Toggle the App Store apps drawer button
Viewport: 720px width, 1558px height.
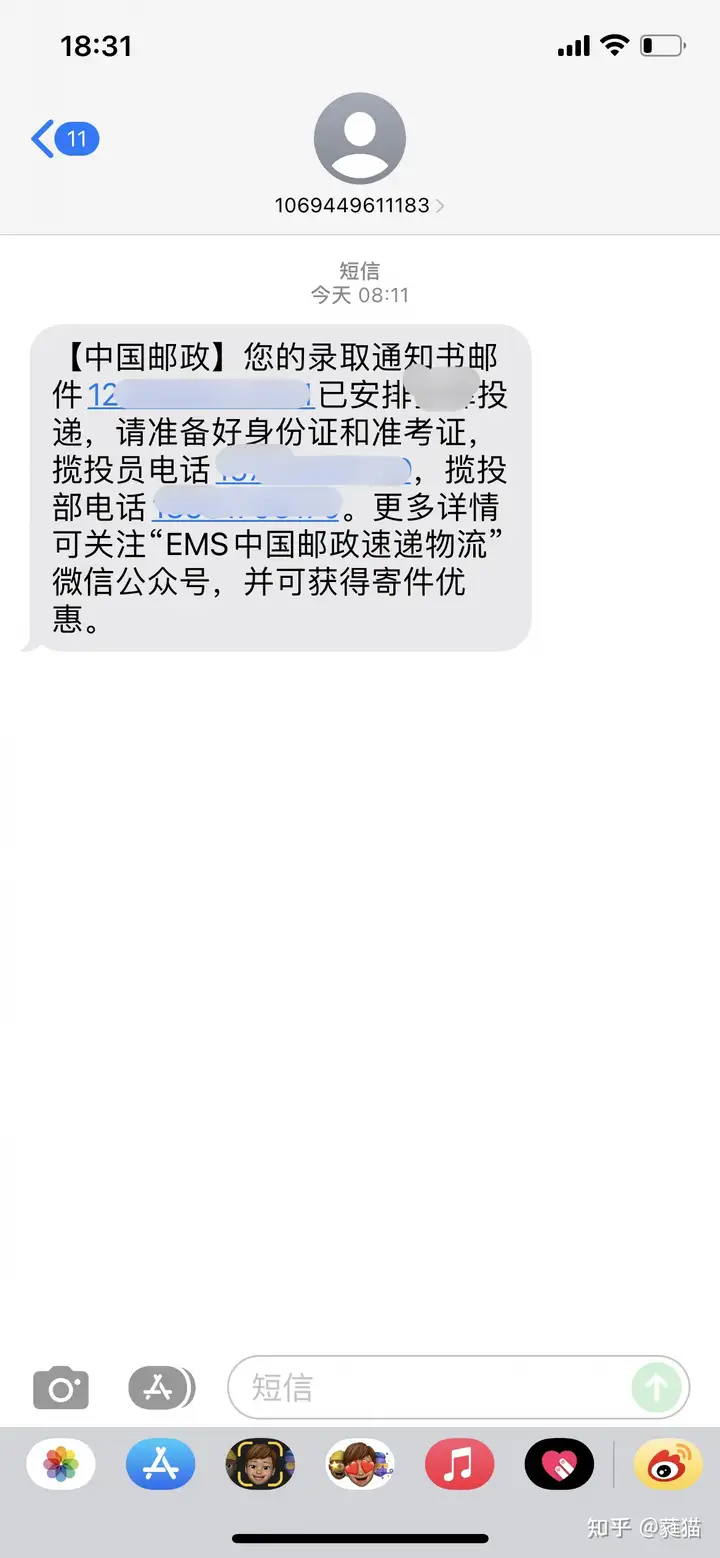(x=160, y=1388)
